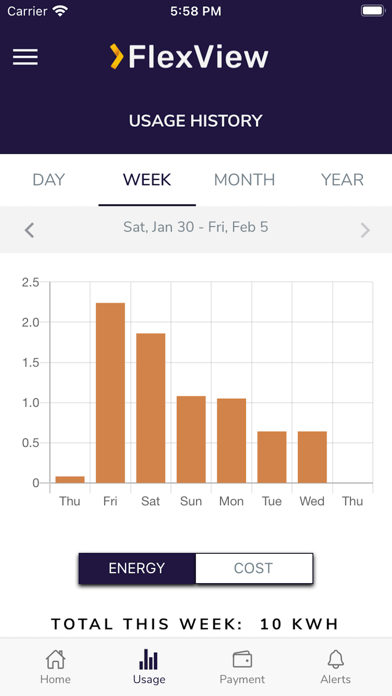Open the Usage tab
The width and height of the screenshot is (392, 696).
tap(149, 666)
